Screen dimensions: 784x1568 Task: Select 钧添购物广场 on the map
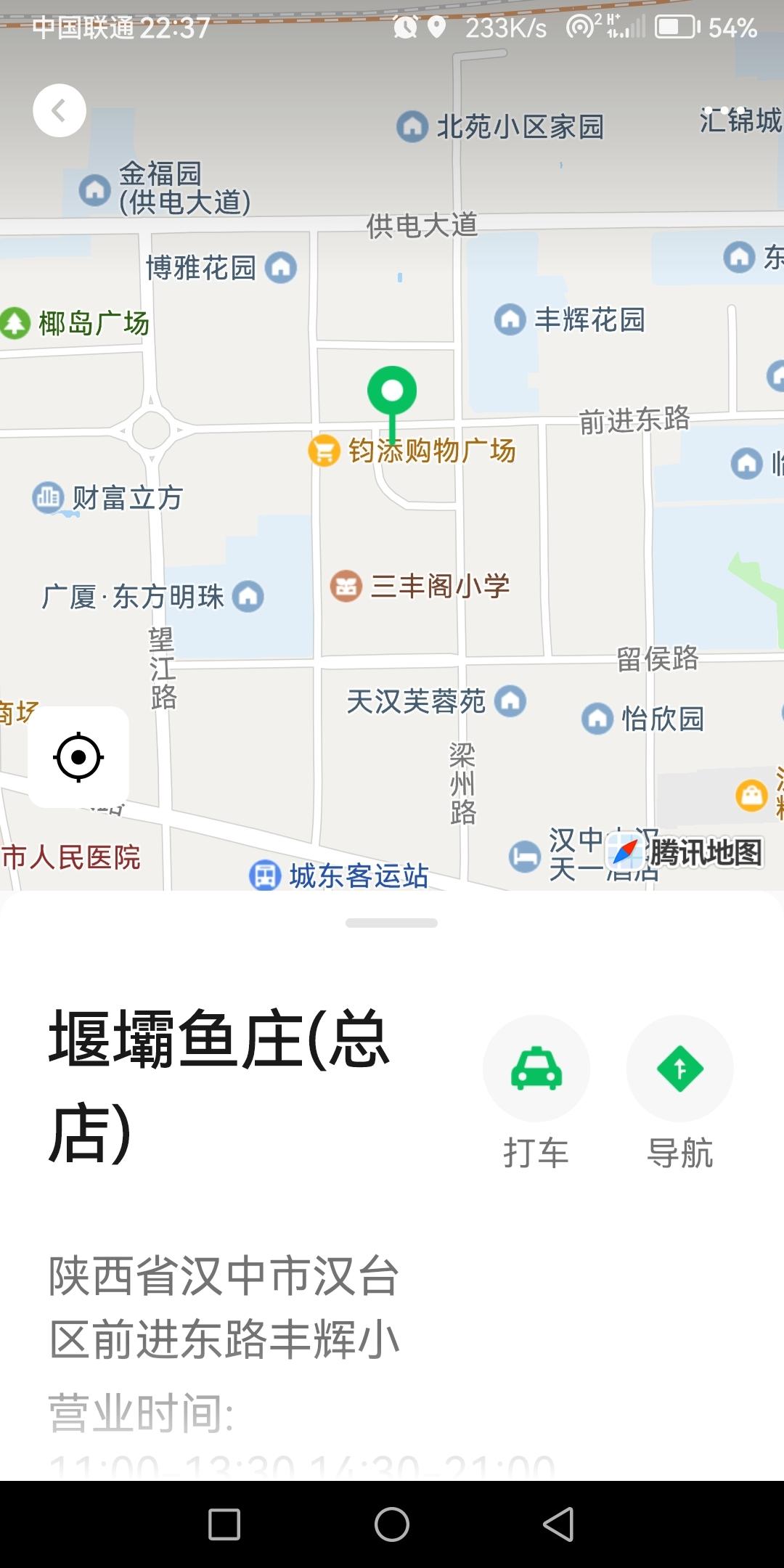tap(414, 451)
